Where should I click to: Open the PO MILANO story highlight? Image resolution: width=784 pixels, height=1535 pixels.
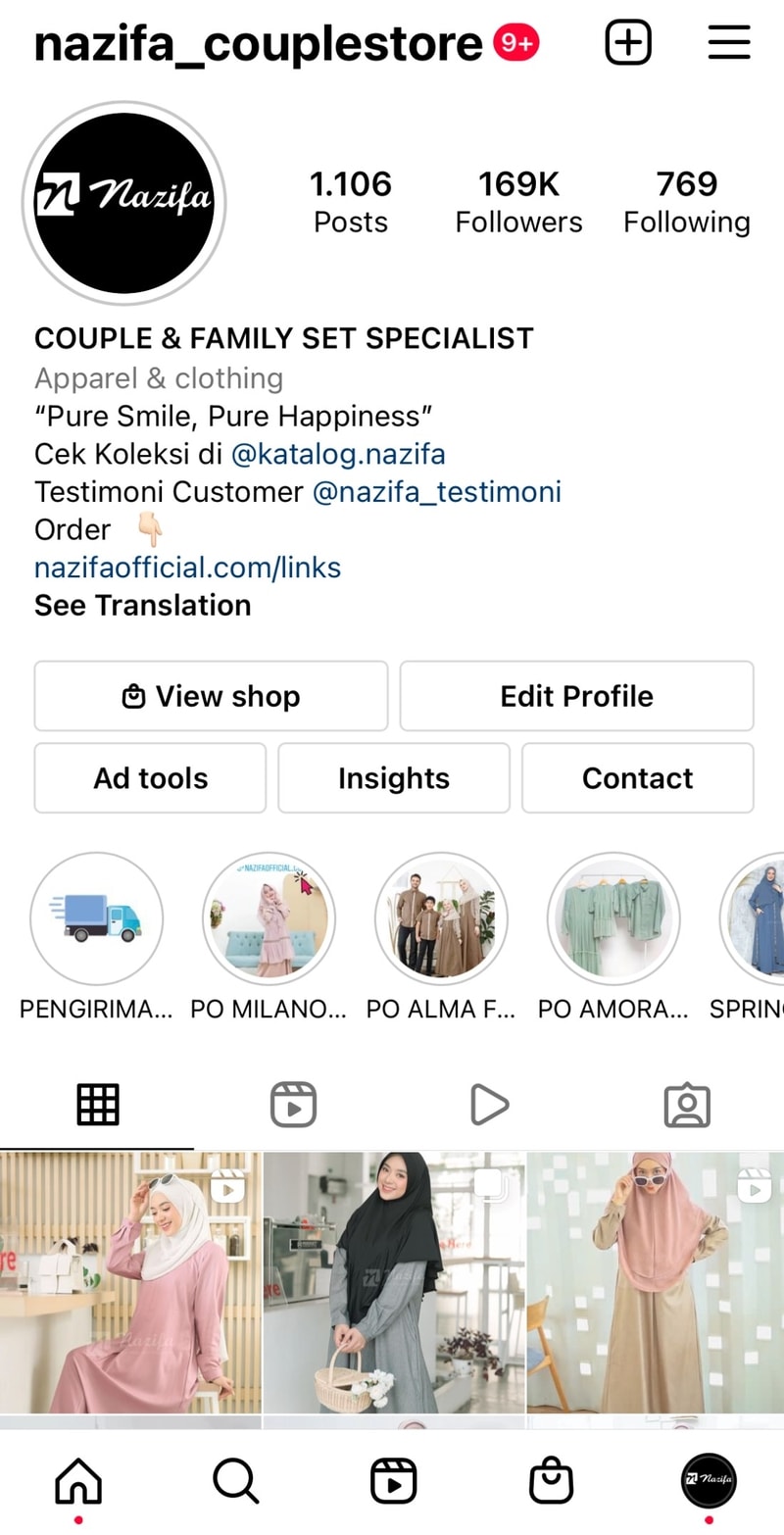coord(269,918)
